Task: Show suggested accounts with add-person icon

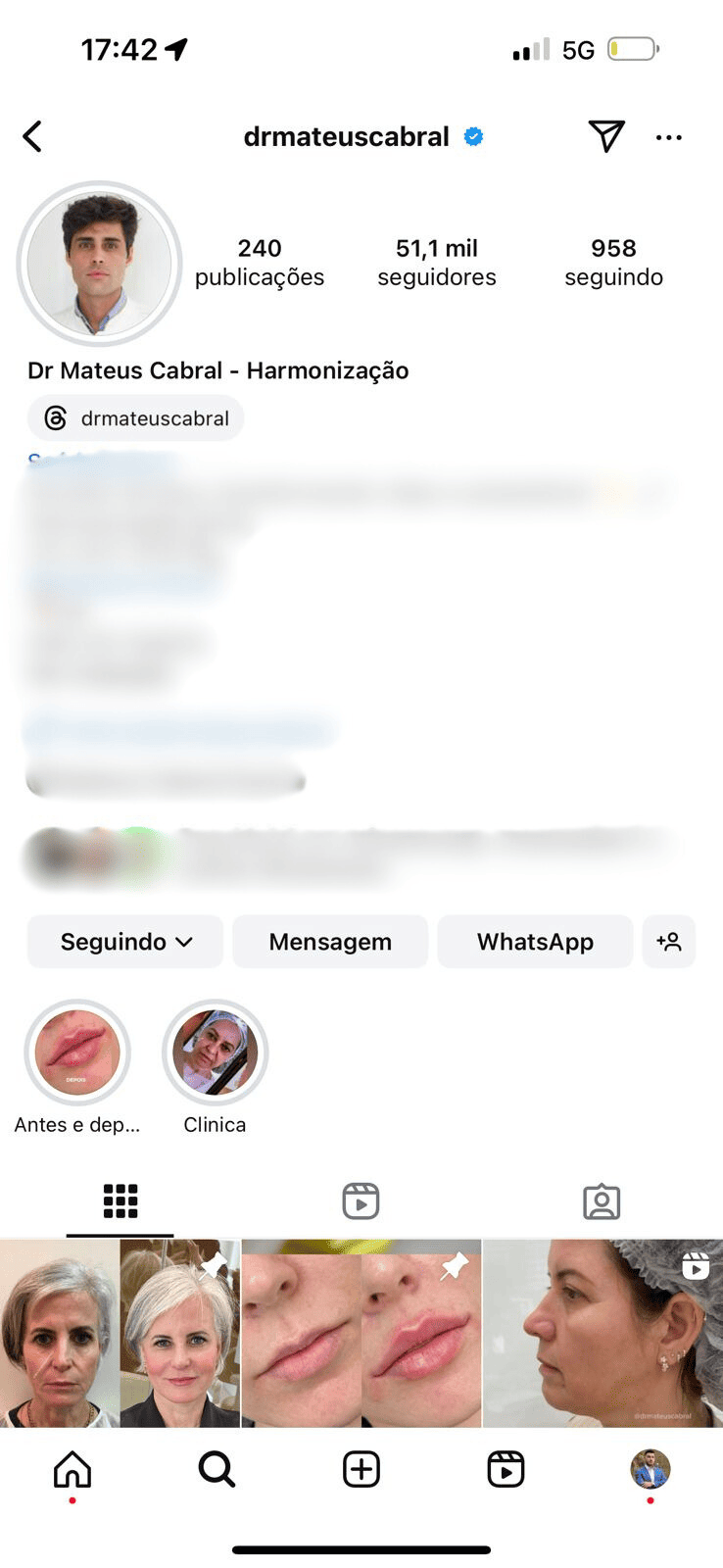Action: [x=669, y=942]
